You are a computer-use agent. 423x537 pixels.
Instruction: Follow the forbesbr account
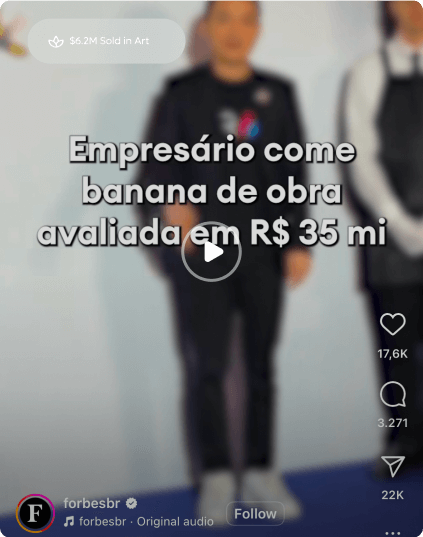[x=255, y=513]
